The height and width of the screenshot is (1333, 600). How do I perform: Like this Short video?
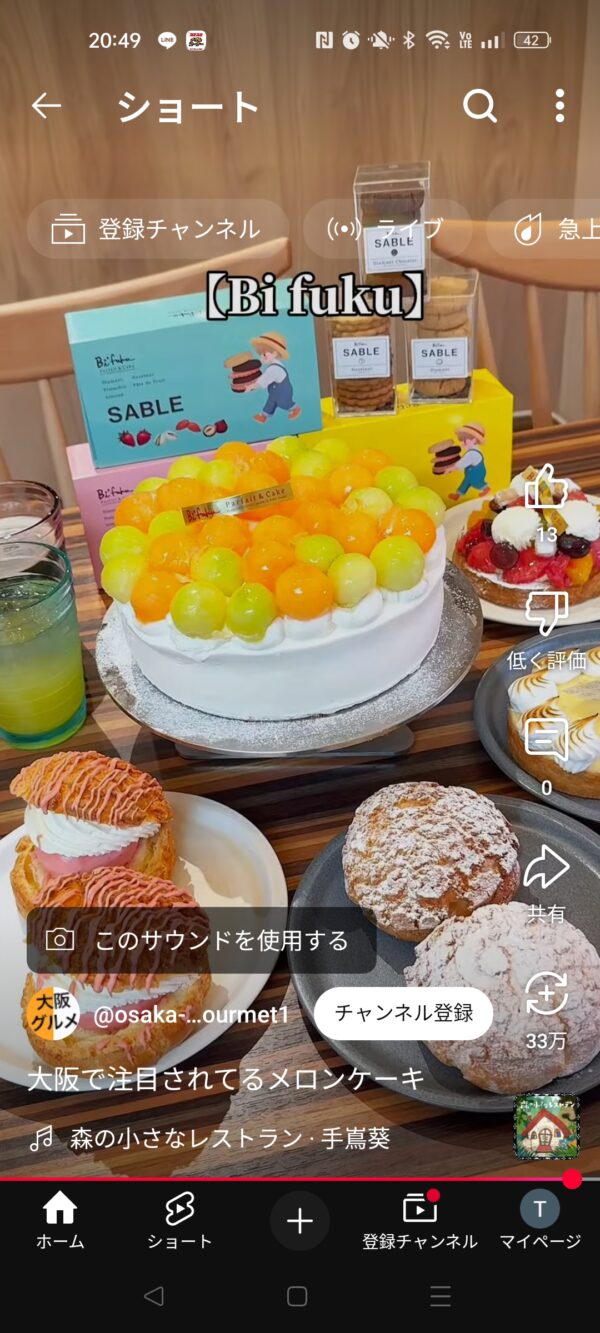(x=546, y=490)
